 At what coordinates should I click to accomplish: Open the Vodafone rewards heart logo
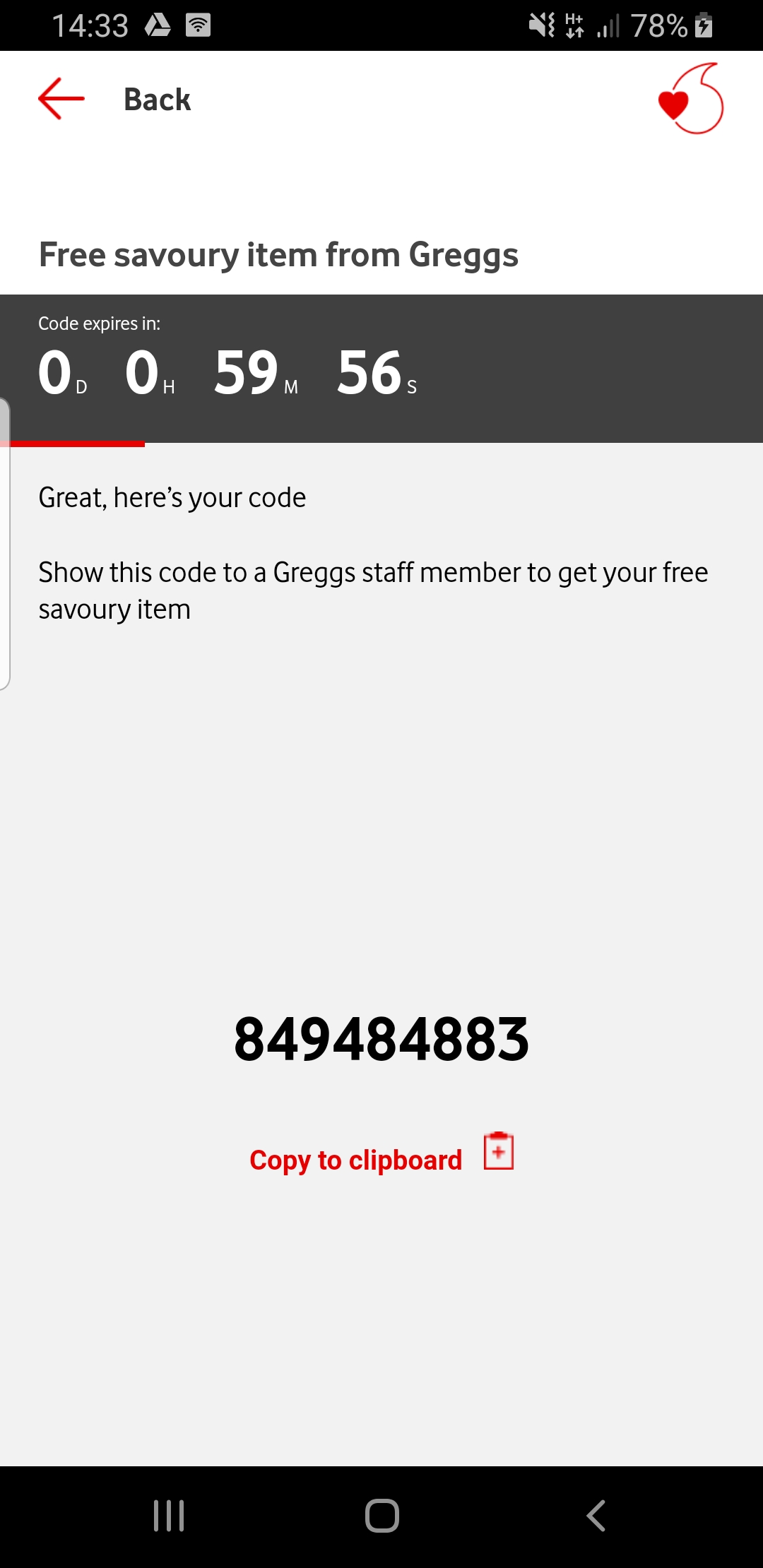coord(690,99)
